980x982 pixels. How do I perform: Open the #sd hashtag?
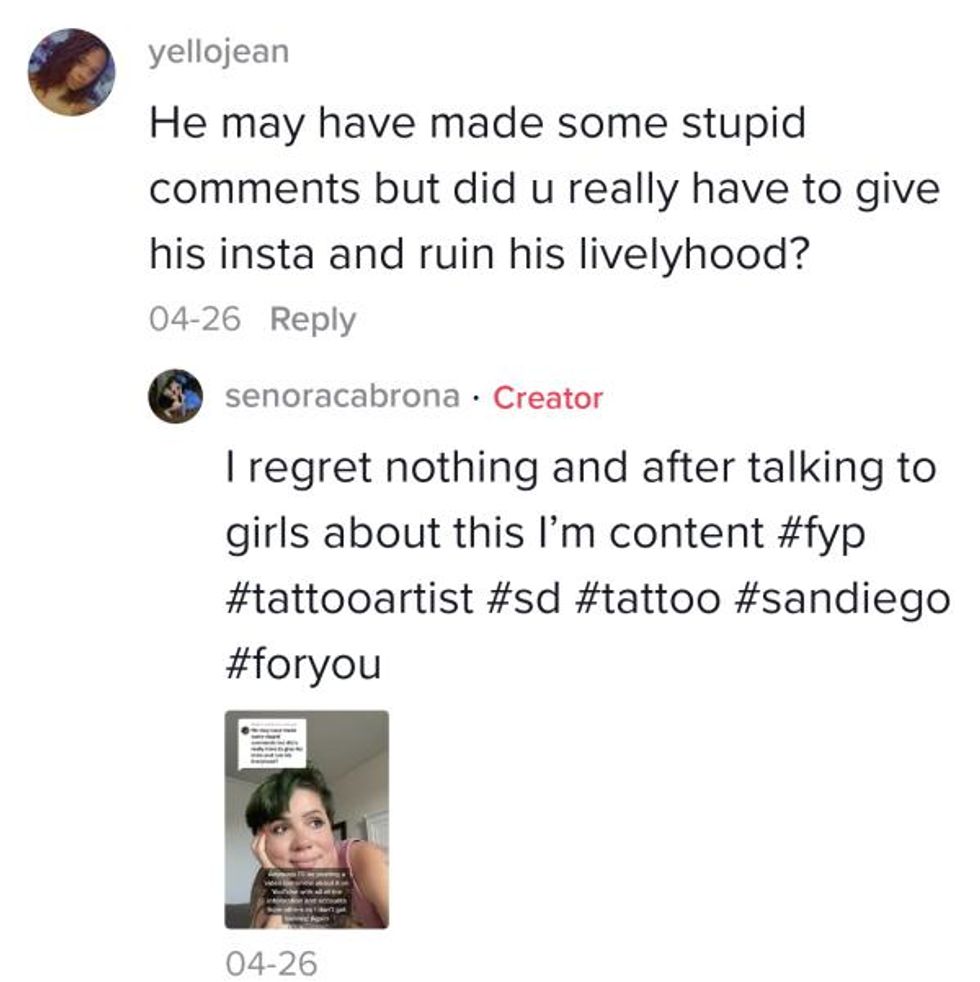coord(525,598)
